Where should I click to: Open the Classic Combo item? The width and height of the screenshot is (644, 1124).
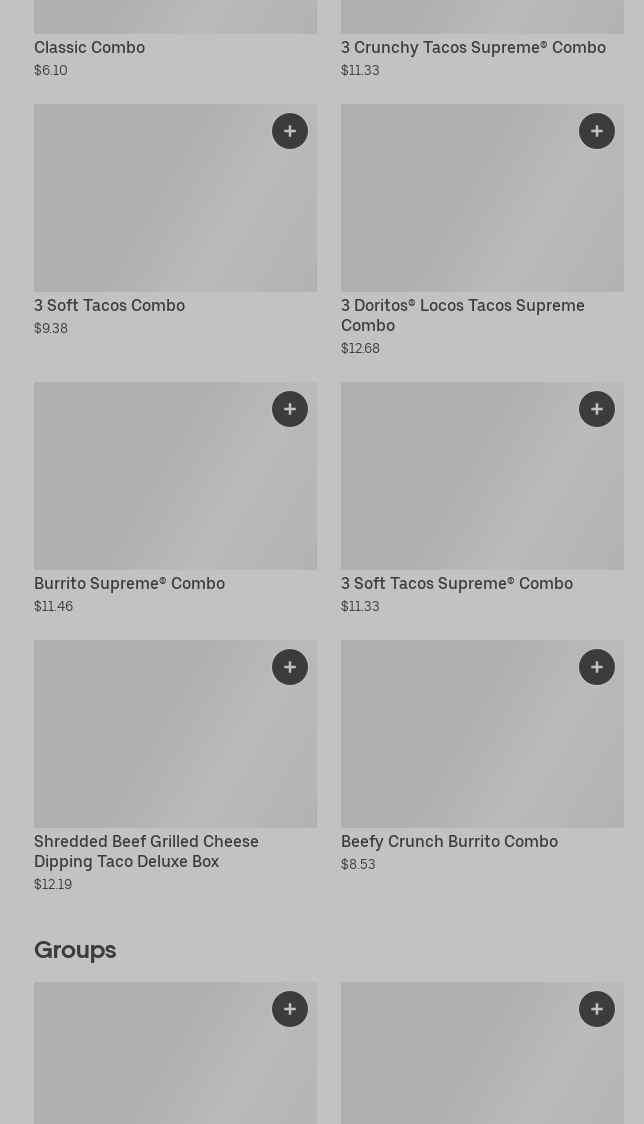(90, 47)
